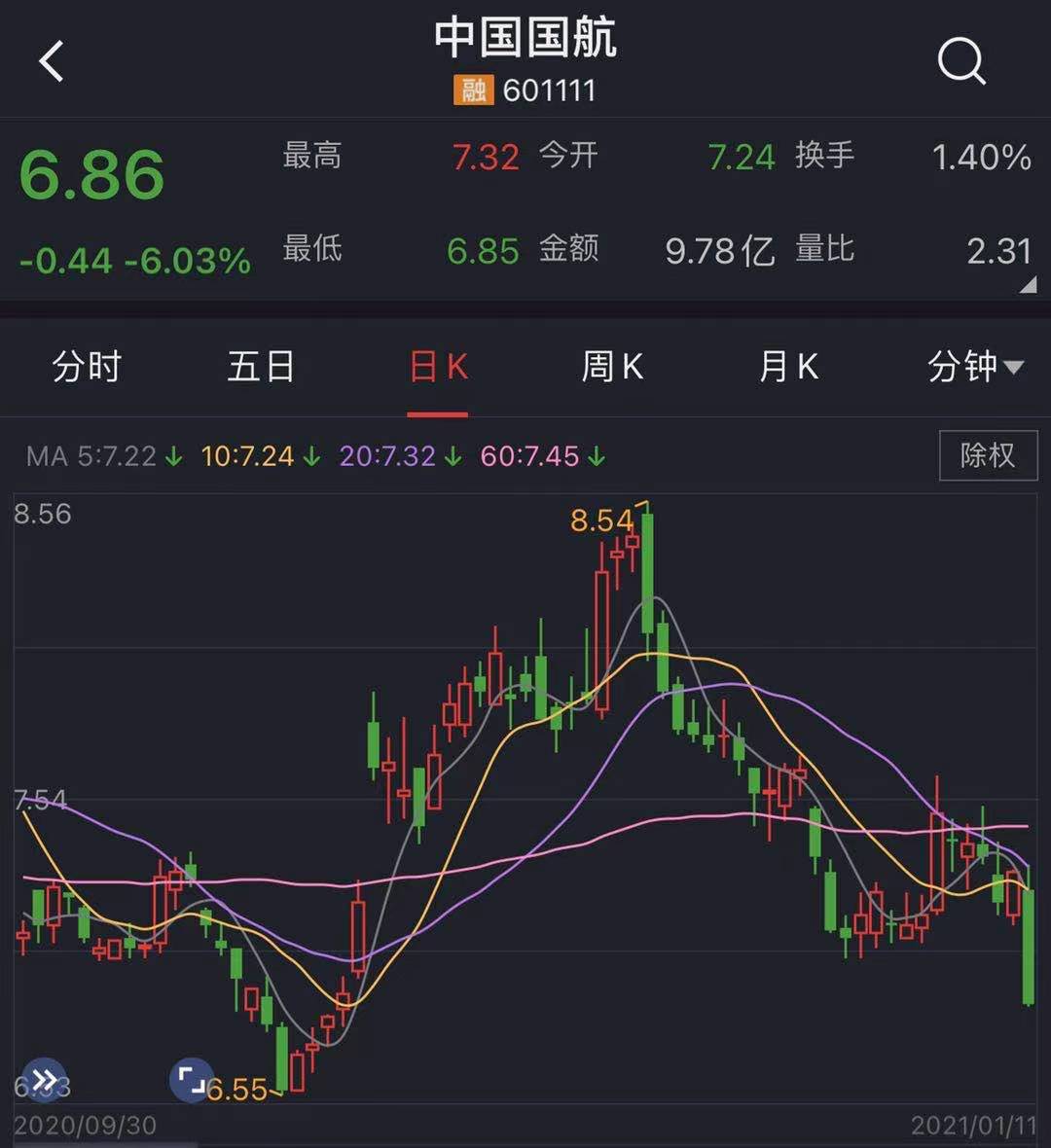Open the 分钟 interval dropdown
Screen dimensions: 1051x1148
click(x=976, y=367)
